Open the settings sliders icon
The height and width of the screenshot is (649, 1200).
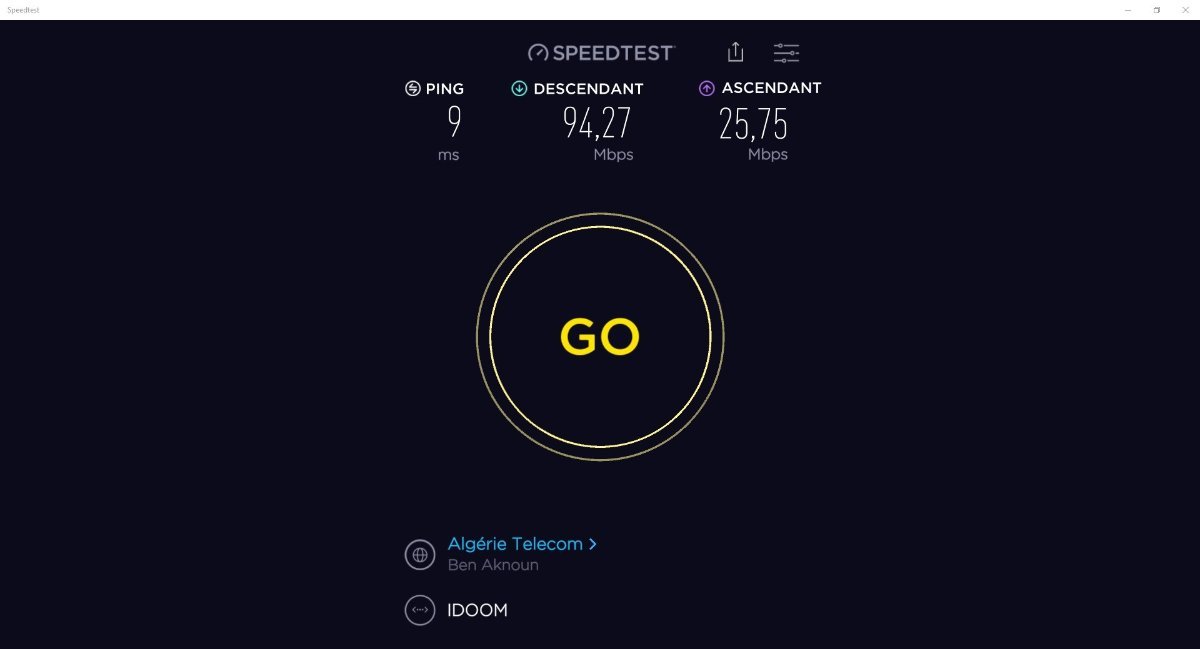click(786, 53)
